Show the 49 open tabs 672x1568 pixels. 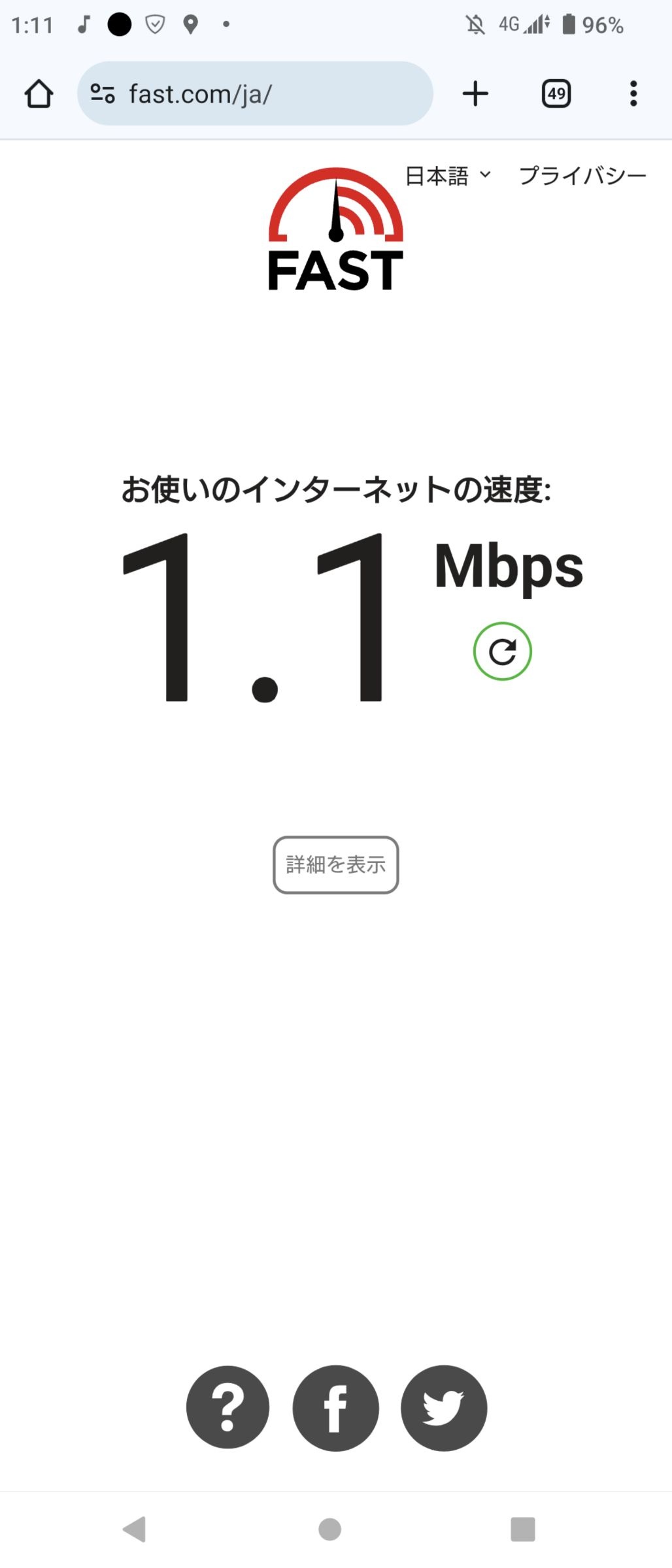556,94
